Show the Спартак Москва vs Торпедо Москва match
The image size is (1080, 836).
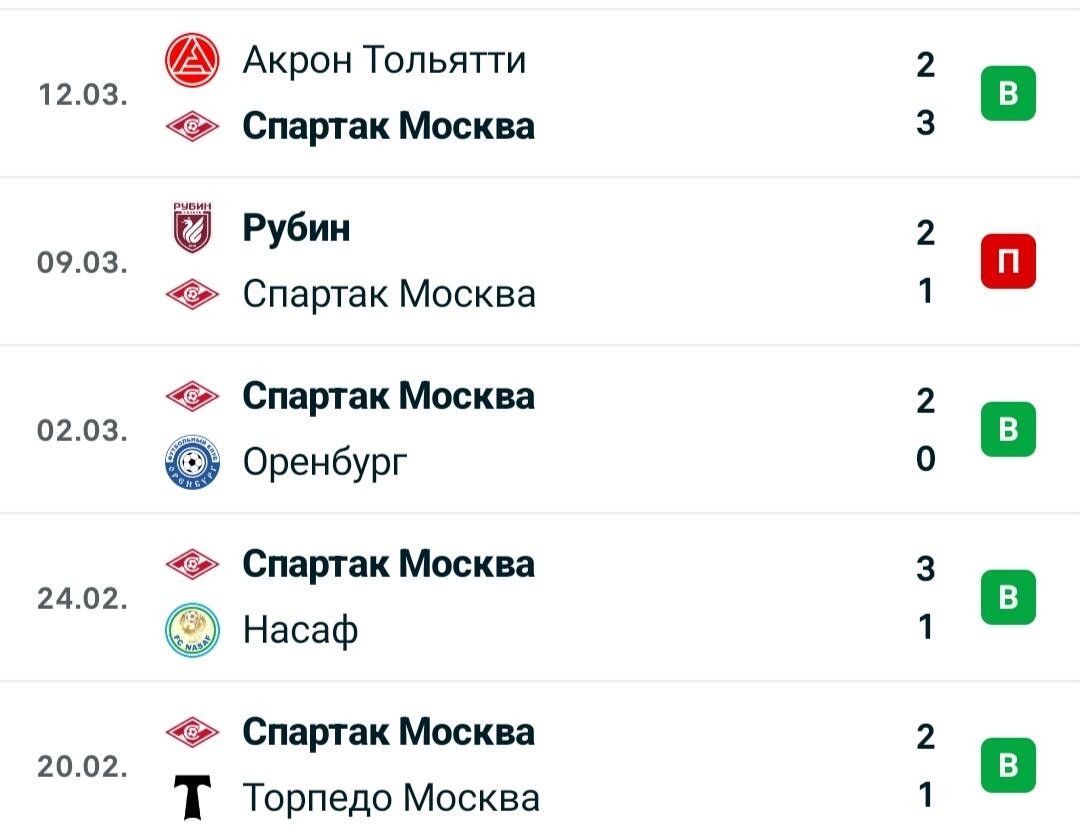[540, 765]
